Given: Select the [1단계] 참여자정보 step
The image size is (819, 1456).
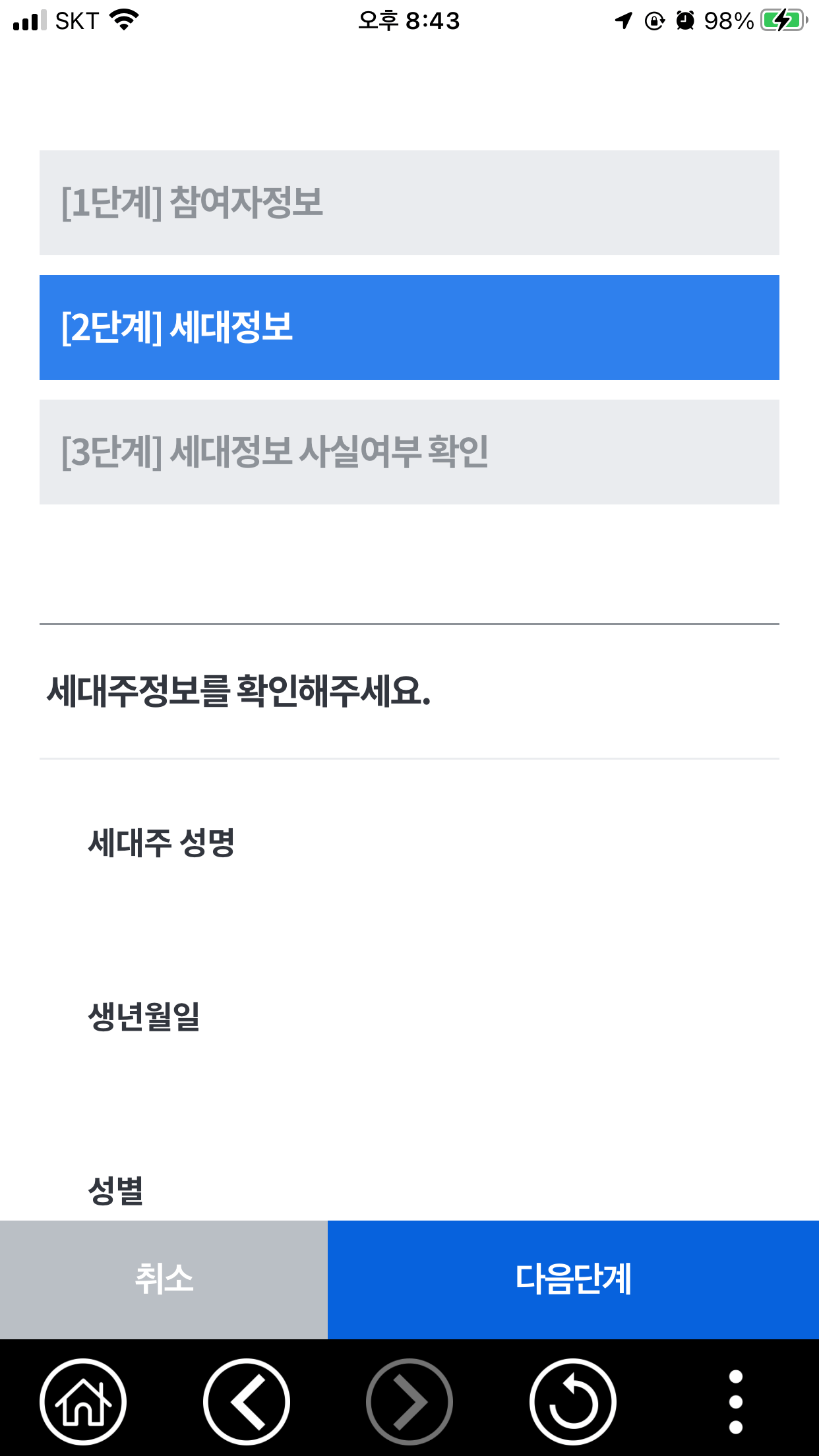Looking at the screenshot, I should pos(409,201).
